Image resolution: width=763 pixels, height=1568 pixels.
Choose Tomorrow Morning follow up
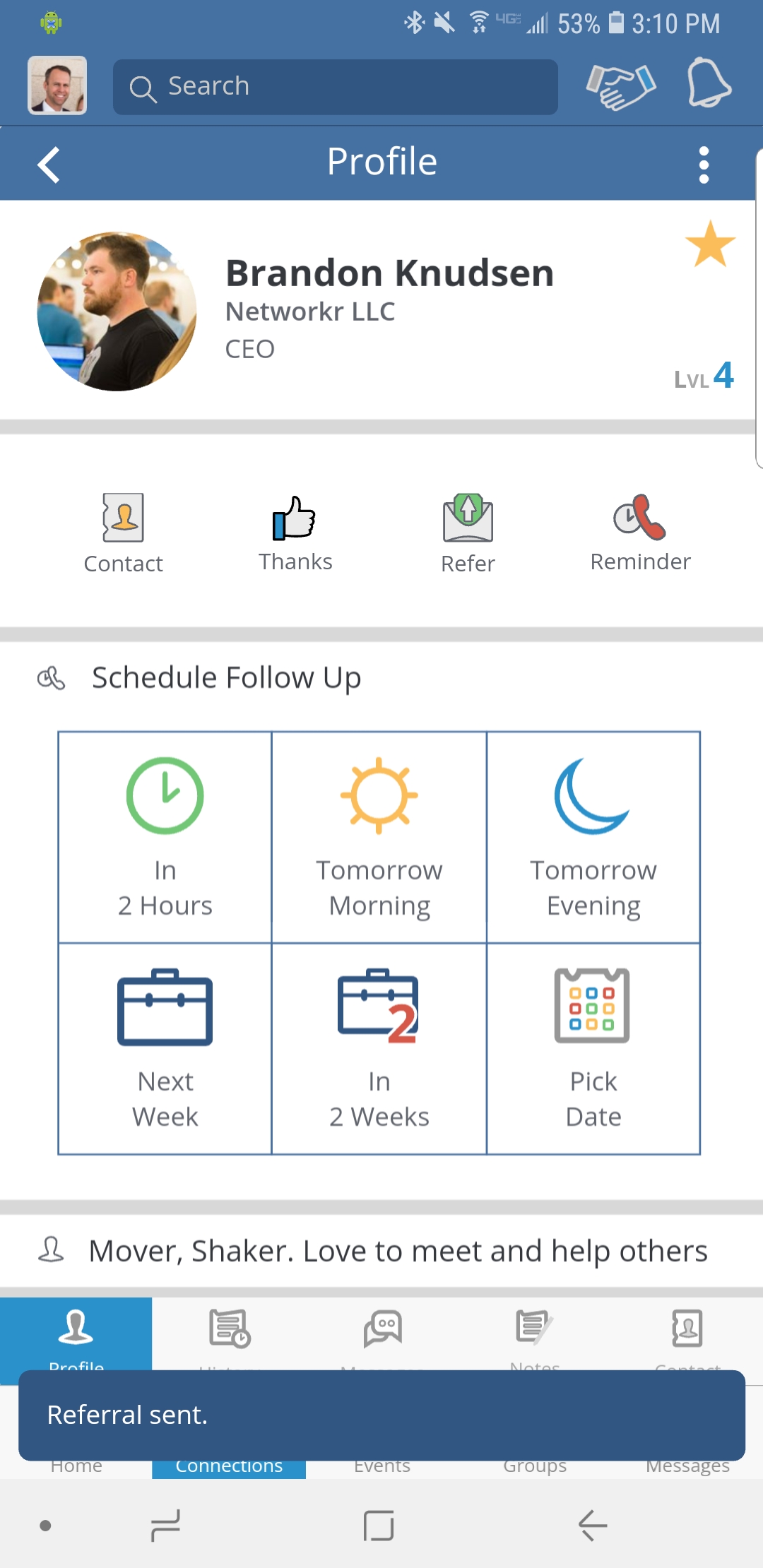pyautogui.click(x=379, y=837)
